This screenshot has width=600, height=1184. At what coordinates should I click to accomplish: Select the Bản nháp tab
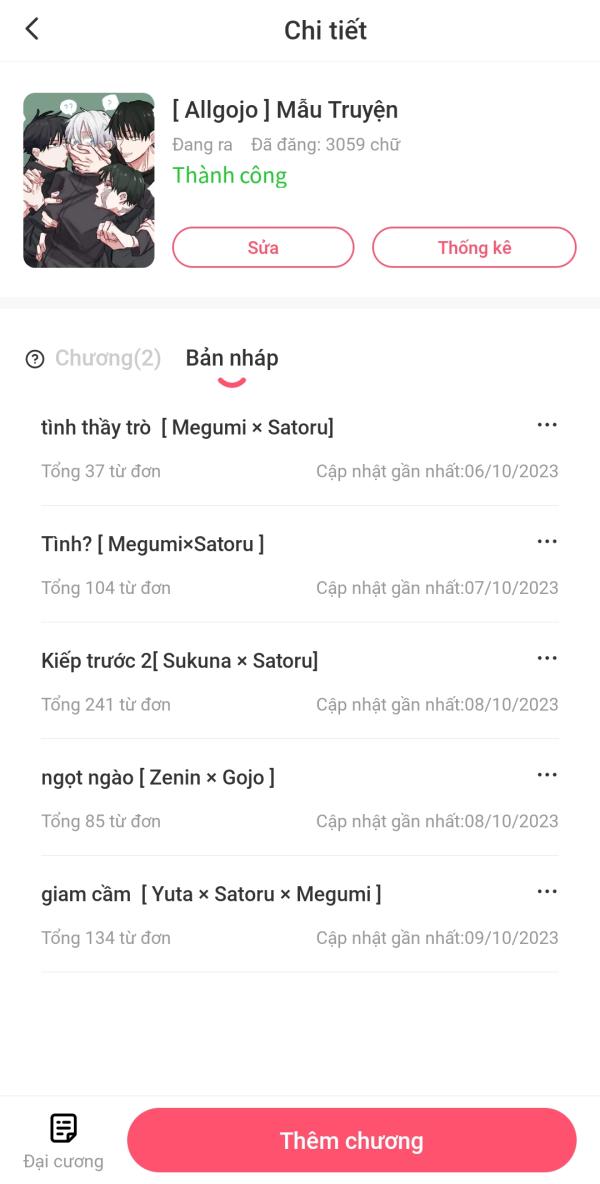[x=232, y=358]
